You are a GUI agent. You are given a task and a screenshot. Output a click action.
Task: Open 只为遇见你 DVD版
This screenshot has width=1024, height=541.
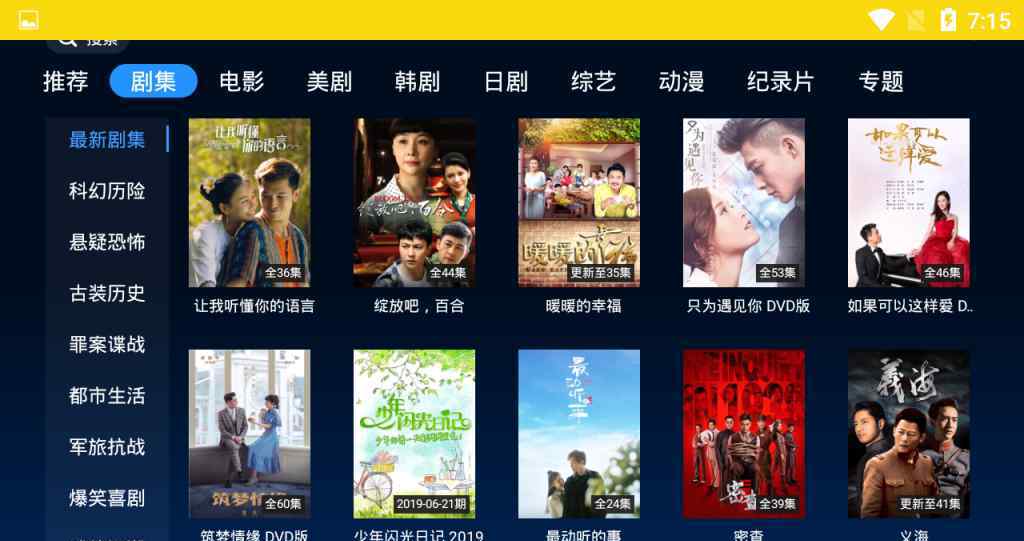(x=744, y=203)
